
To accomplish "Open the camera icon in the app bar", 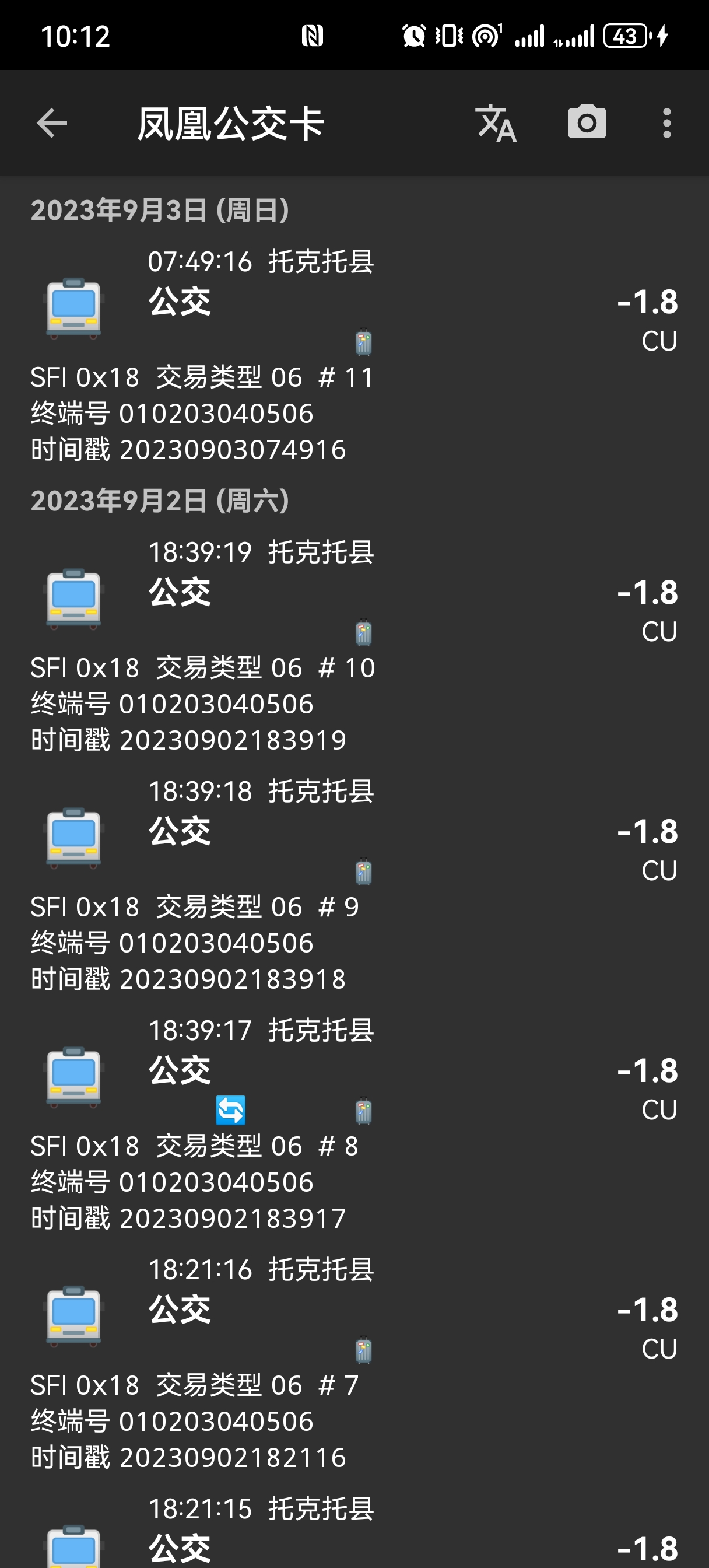I will (x=586, y=123).
